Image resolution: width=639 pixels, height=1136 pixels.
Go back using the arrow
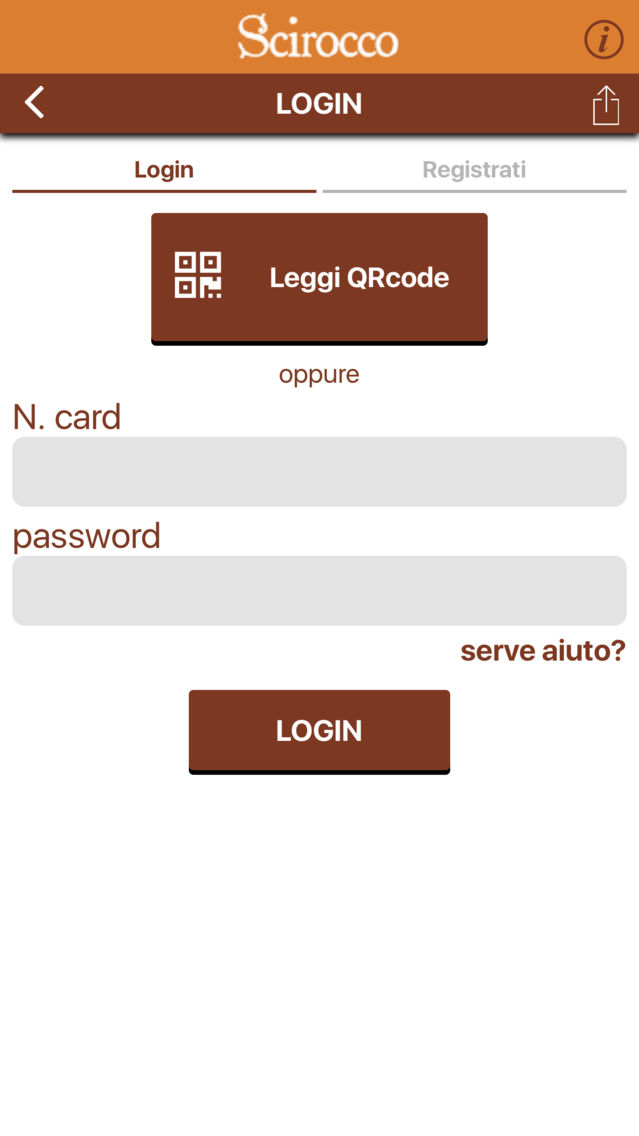[35, 102]
